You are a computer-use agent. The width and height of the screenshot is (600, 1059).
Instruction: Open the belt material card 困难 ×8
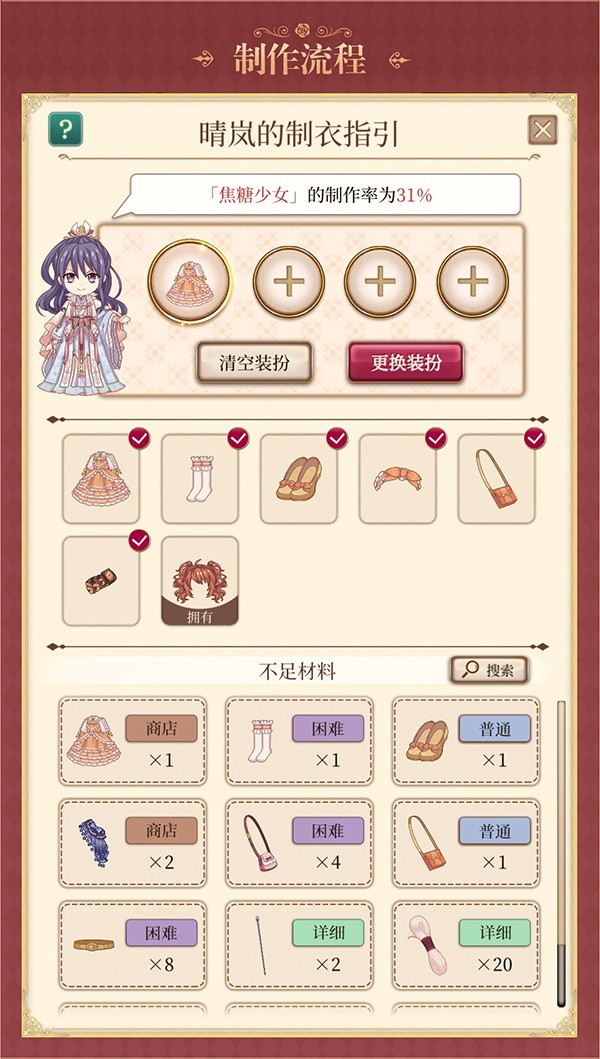tap(133, 946)
